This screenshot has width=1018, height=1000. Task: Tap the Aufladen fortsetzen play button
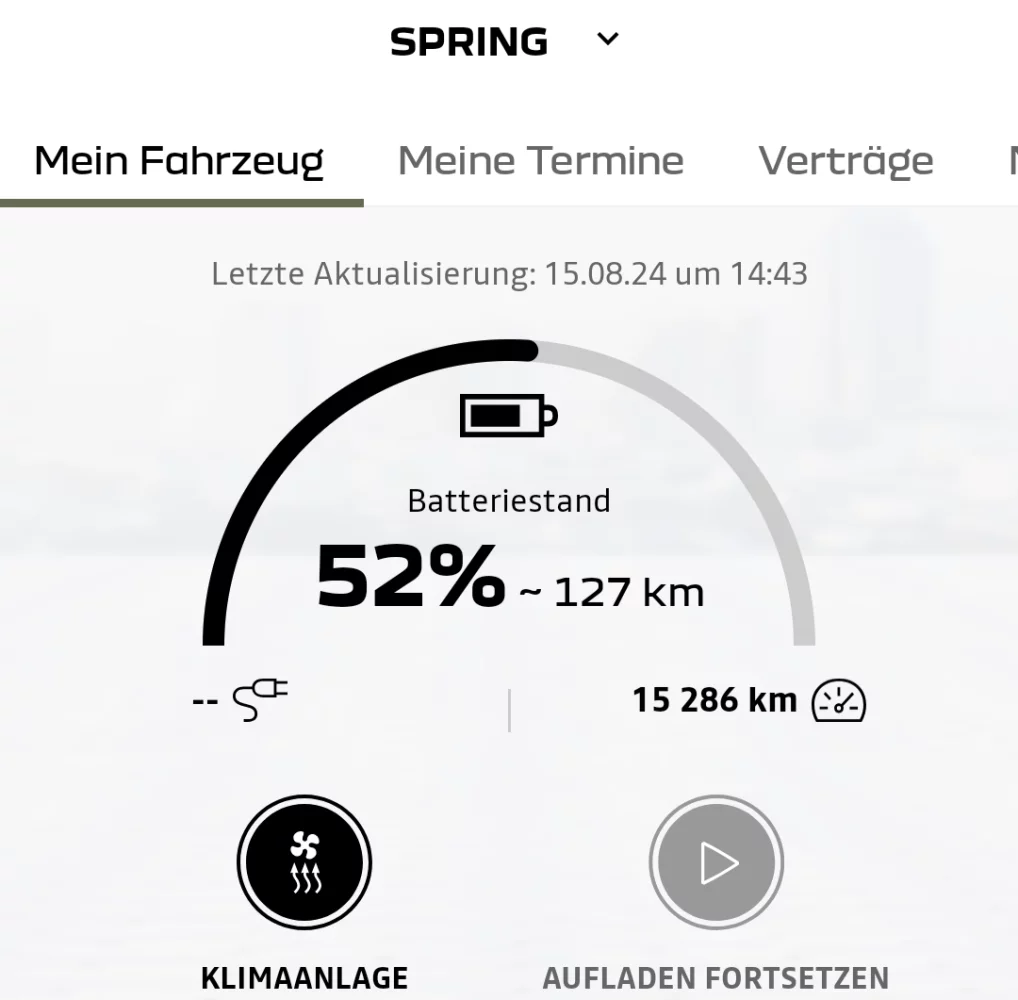click(x=716, y=863)
